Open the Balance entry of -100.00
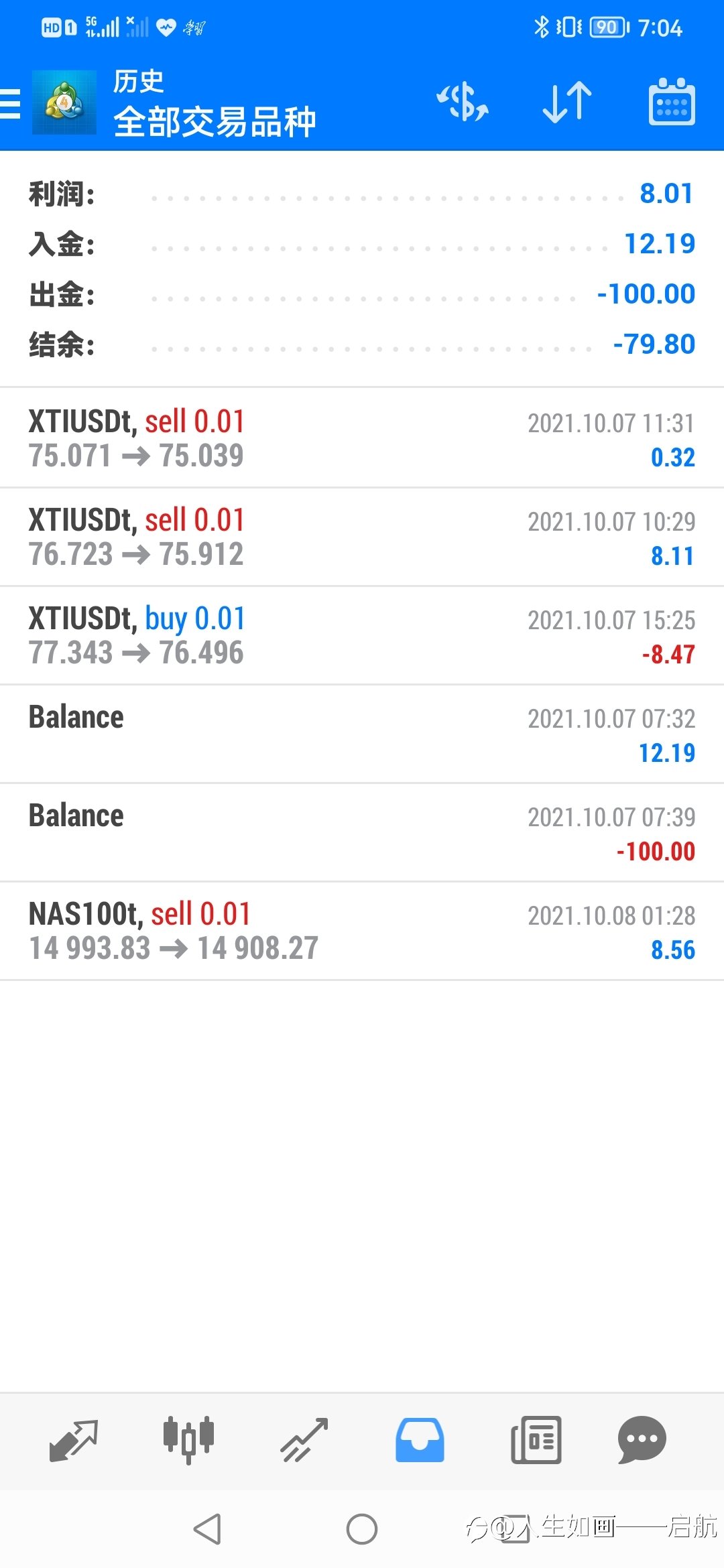 click(x=362, y=832)
